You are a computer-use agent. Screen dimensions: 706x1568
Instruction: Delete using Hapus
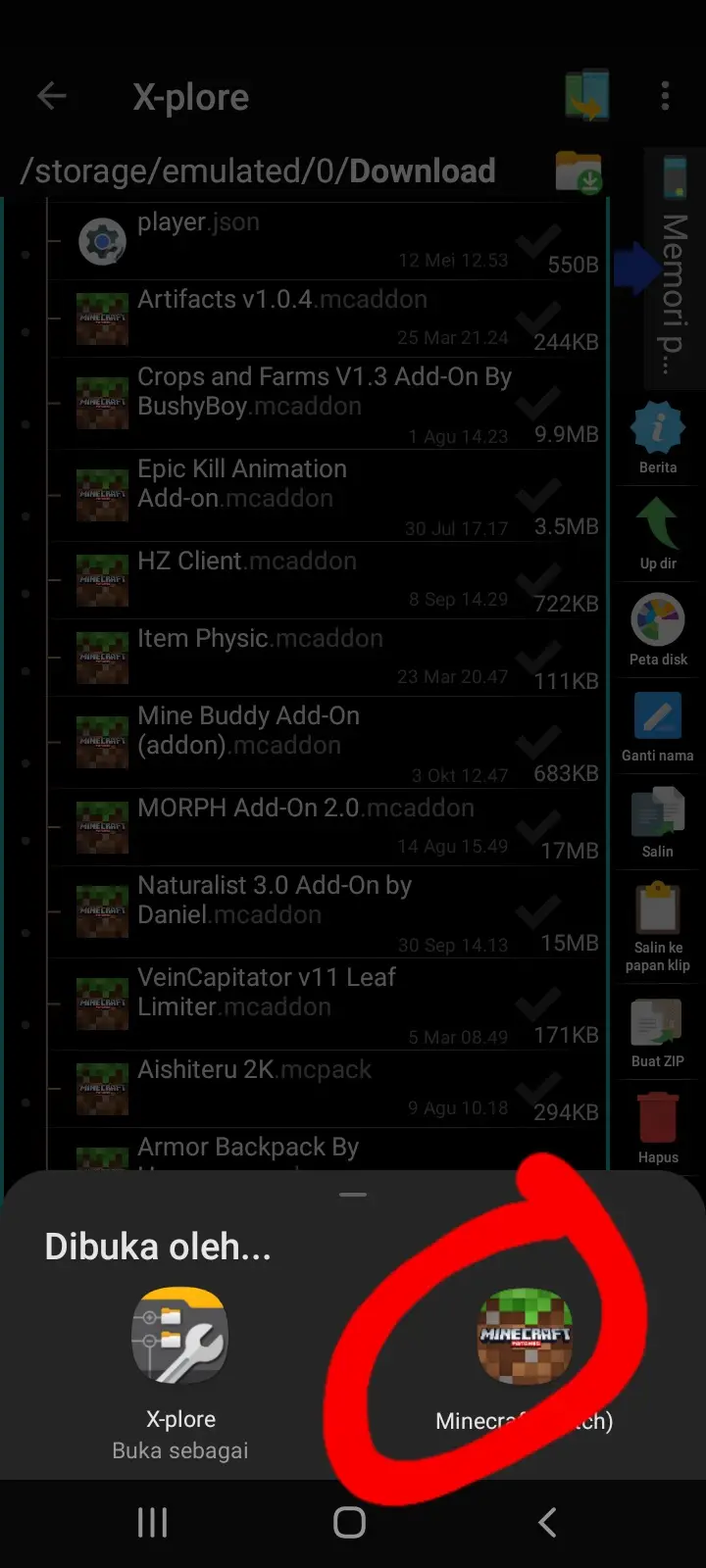pyautogui.click(x=658, y=1127)
